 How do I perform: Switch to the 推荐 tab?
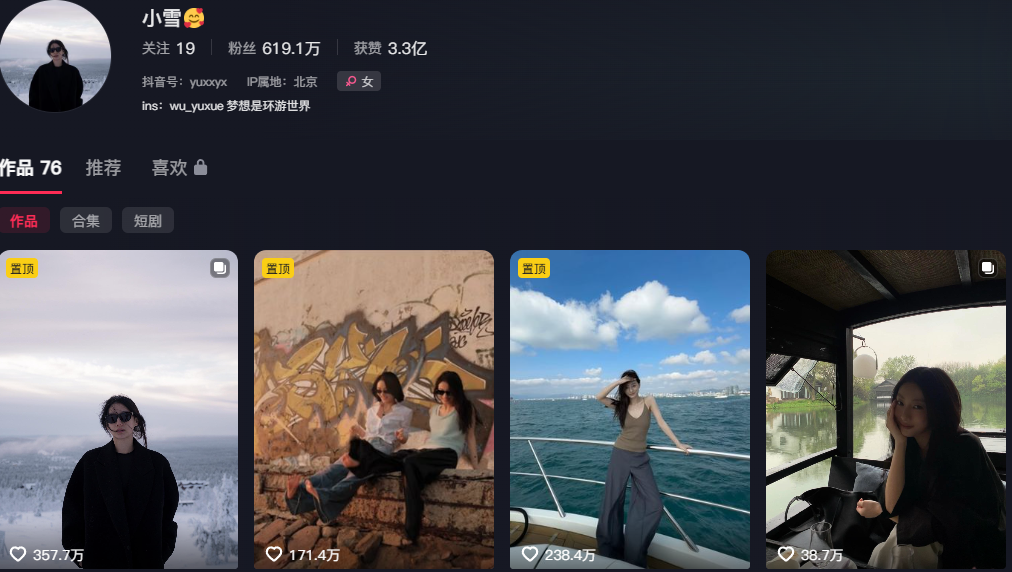pos(103,168)
